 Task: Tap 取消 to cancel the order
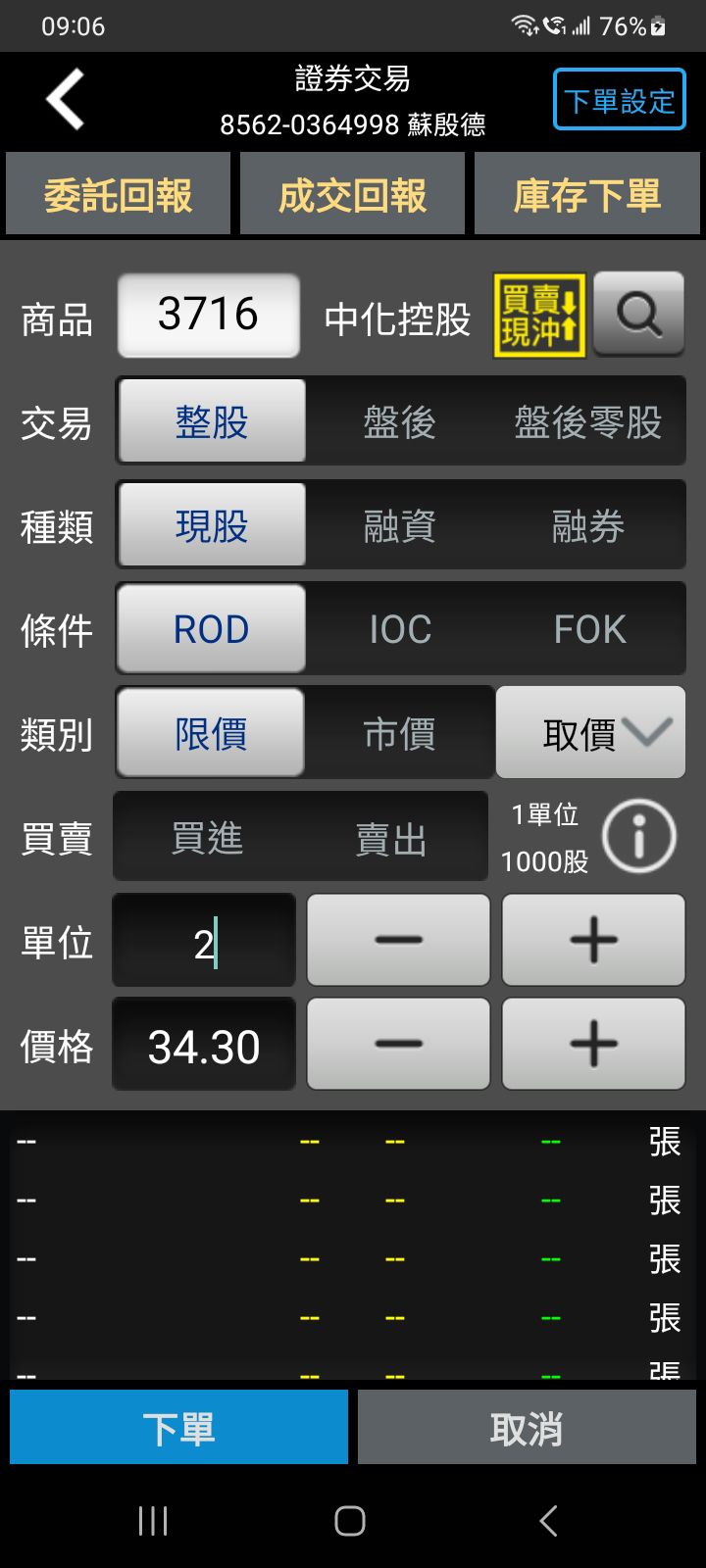[527, 1428]
